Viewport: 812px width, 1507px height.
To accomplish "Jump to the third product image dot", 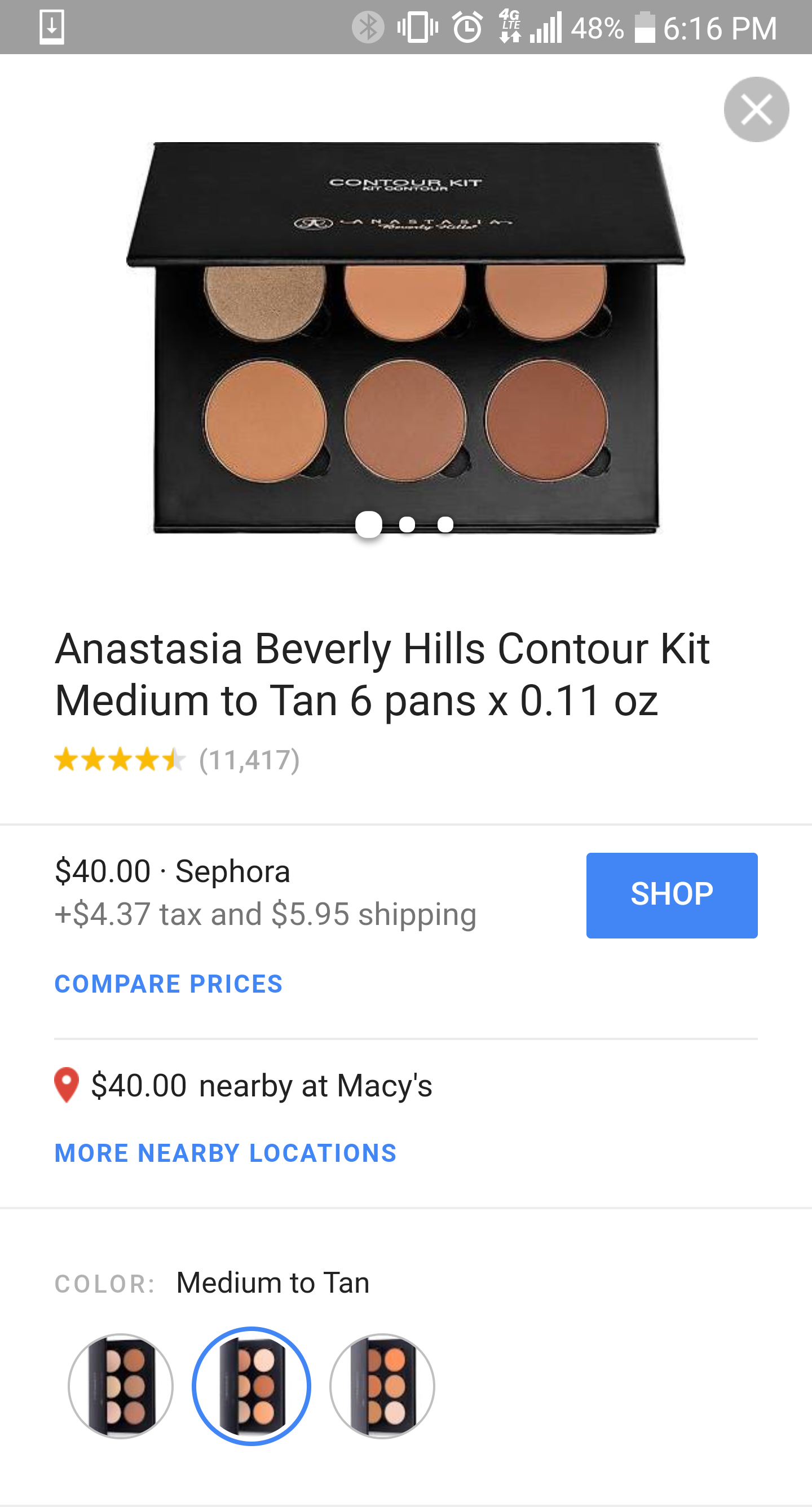I will [x=445, y=525].
